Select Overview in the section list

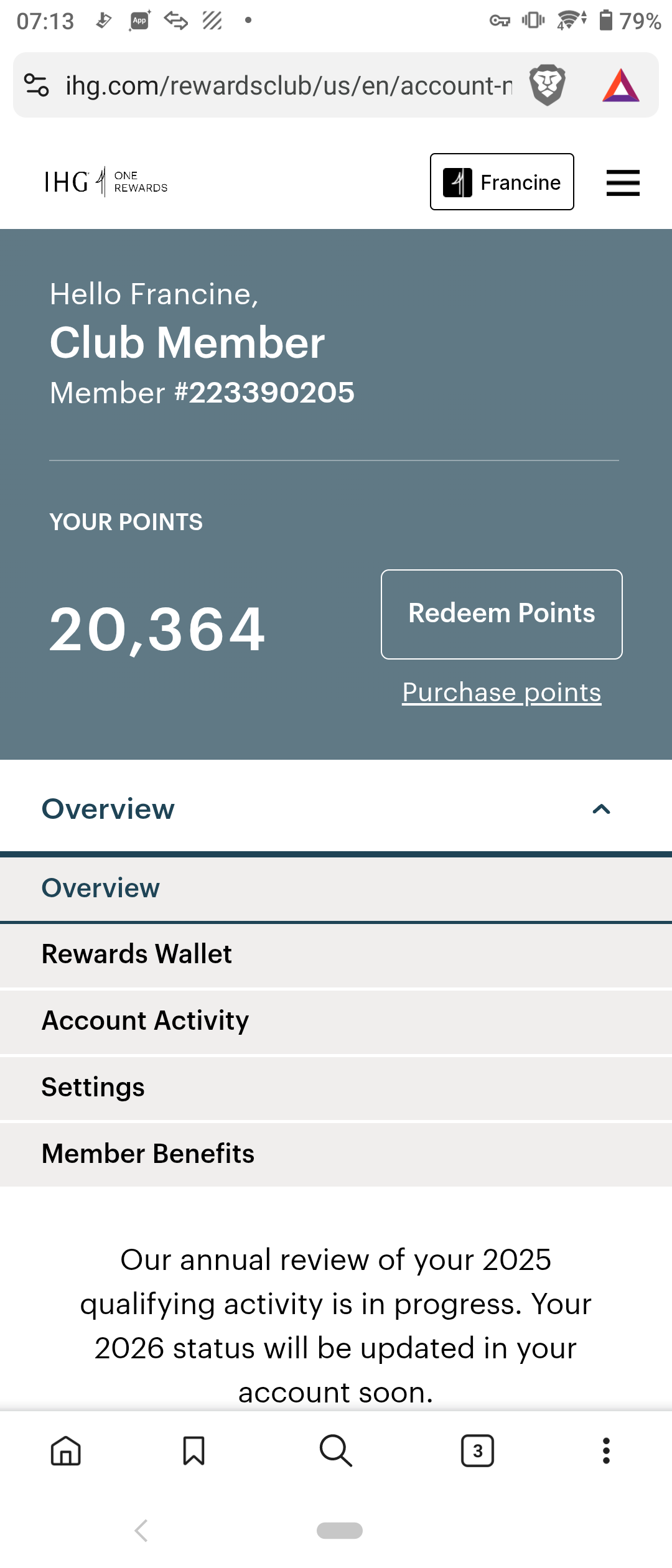[x=101, y=889]
